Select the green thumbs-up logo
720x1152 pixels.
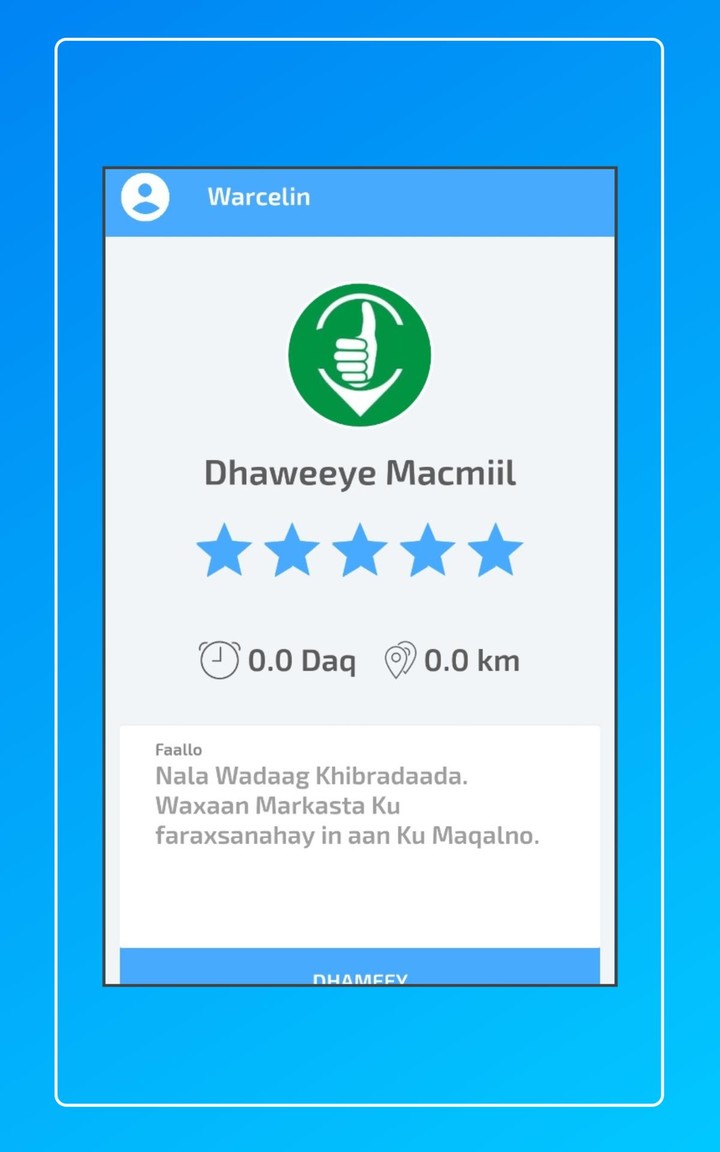point(360,355)
